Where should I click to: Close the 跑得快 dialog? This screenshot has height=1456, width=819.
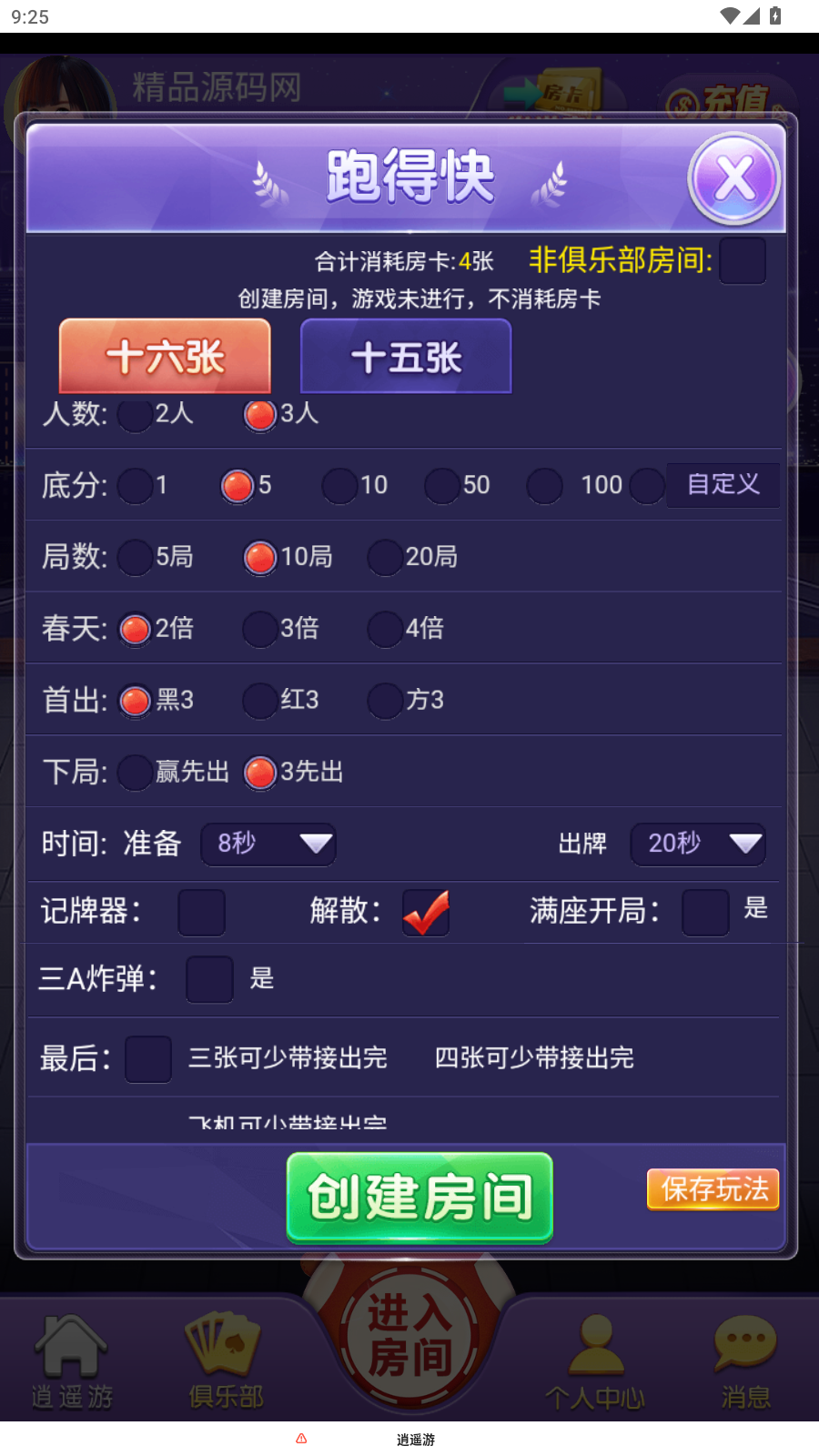[734, 179]
